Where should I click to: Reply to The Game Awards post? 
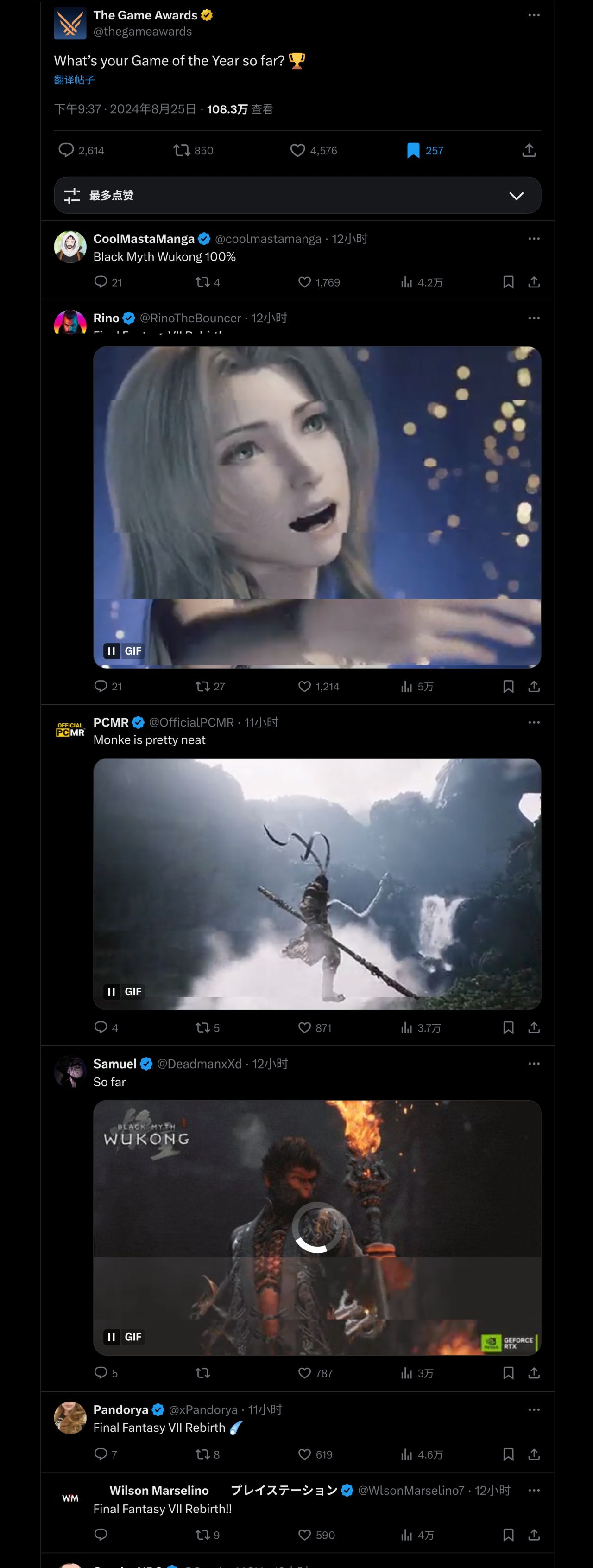click(66, 150)
